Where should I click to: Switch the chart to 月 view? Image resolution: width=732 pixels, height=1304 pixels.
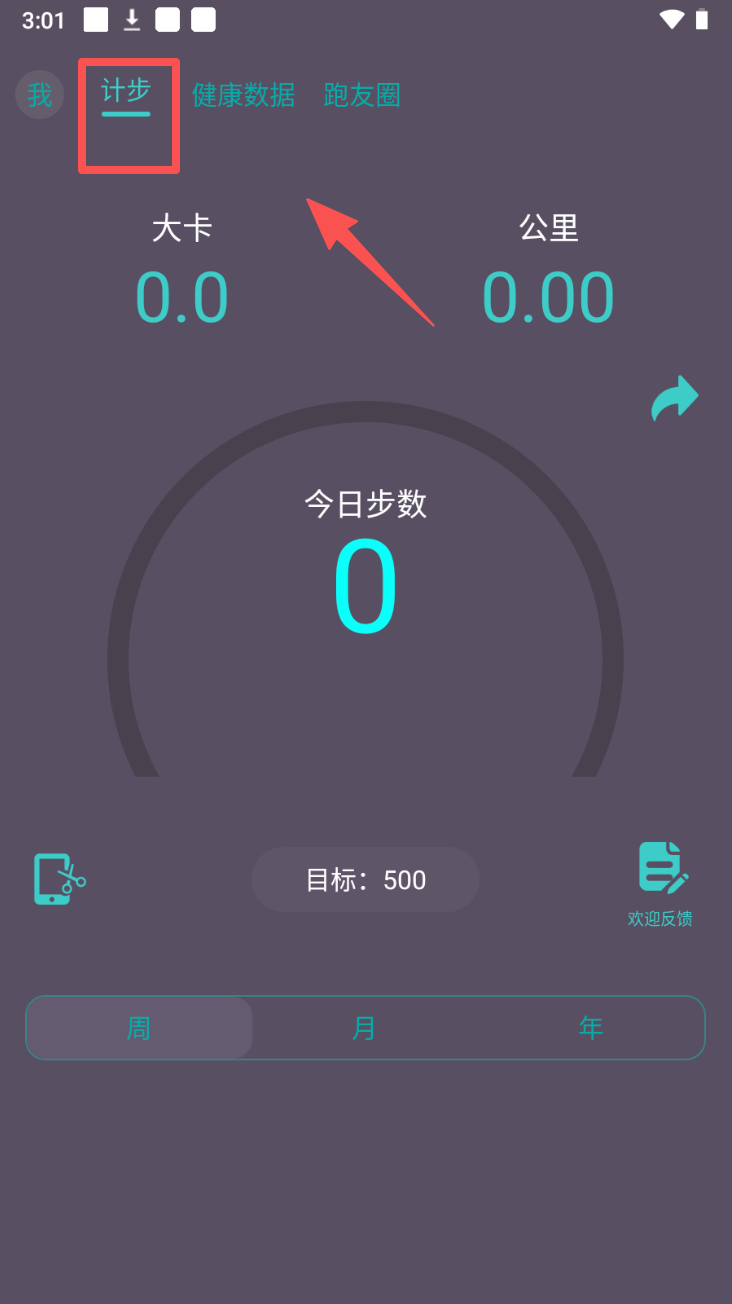point(365,1027)
